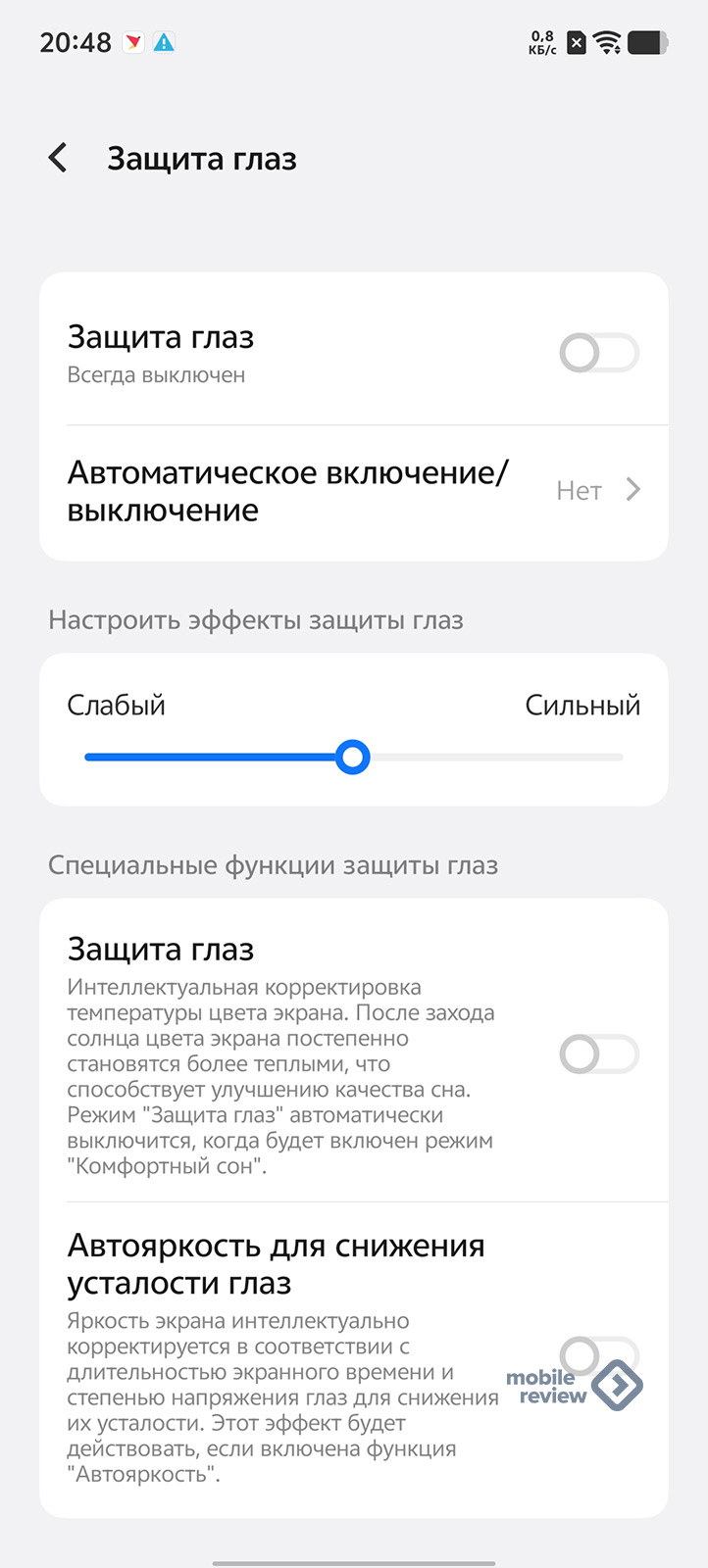Tap the eye protection intensity slider
The width and height of the screenshot is (708, 1568).
pyautogui.click(x=354, y=757)
